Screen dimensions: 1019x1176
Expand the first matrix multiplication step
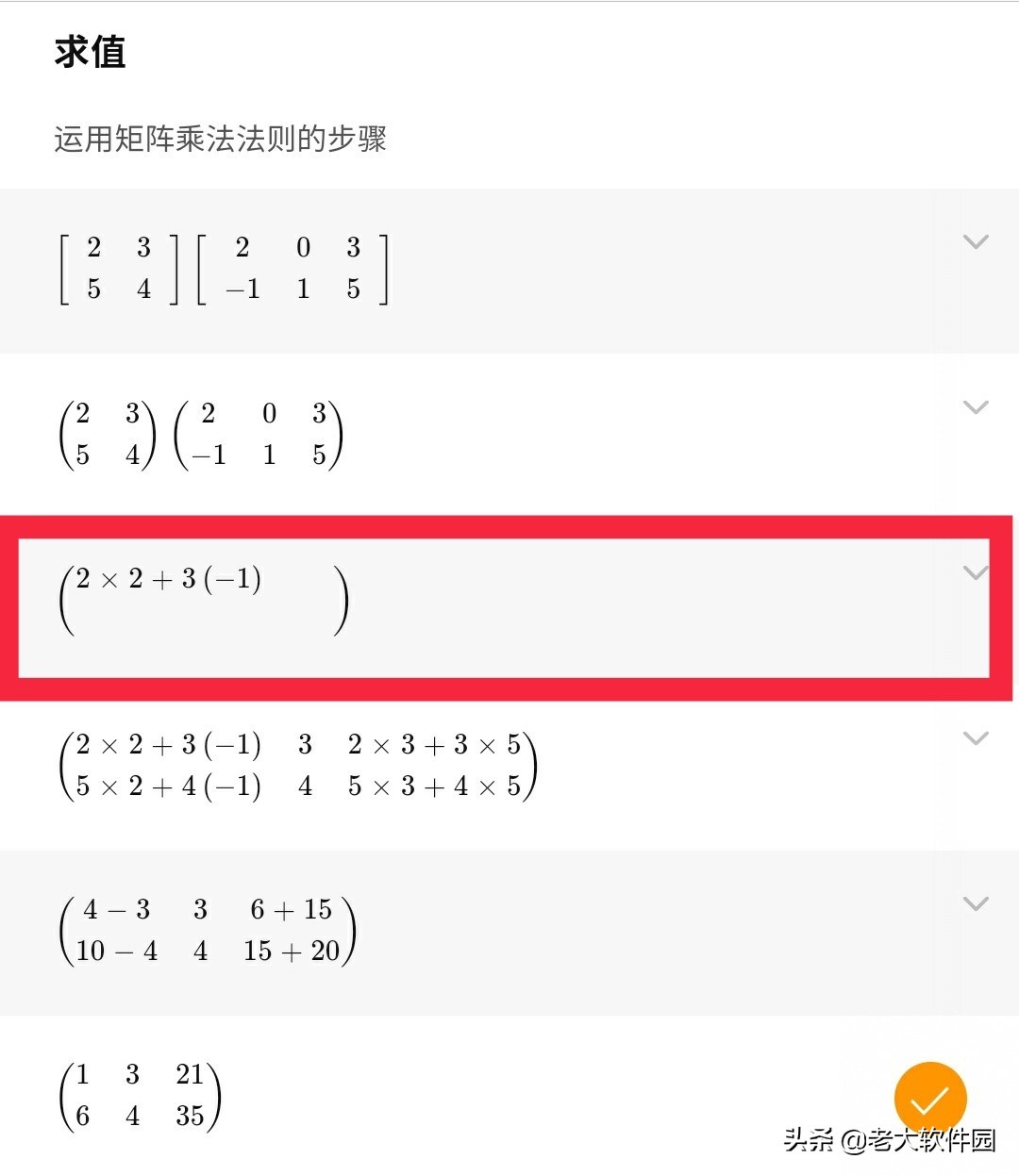coord(975,242)
